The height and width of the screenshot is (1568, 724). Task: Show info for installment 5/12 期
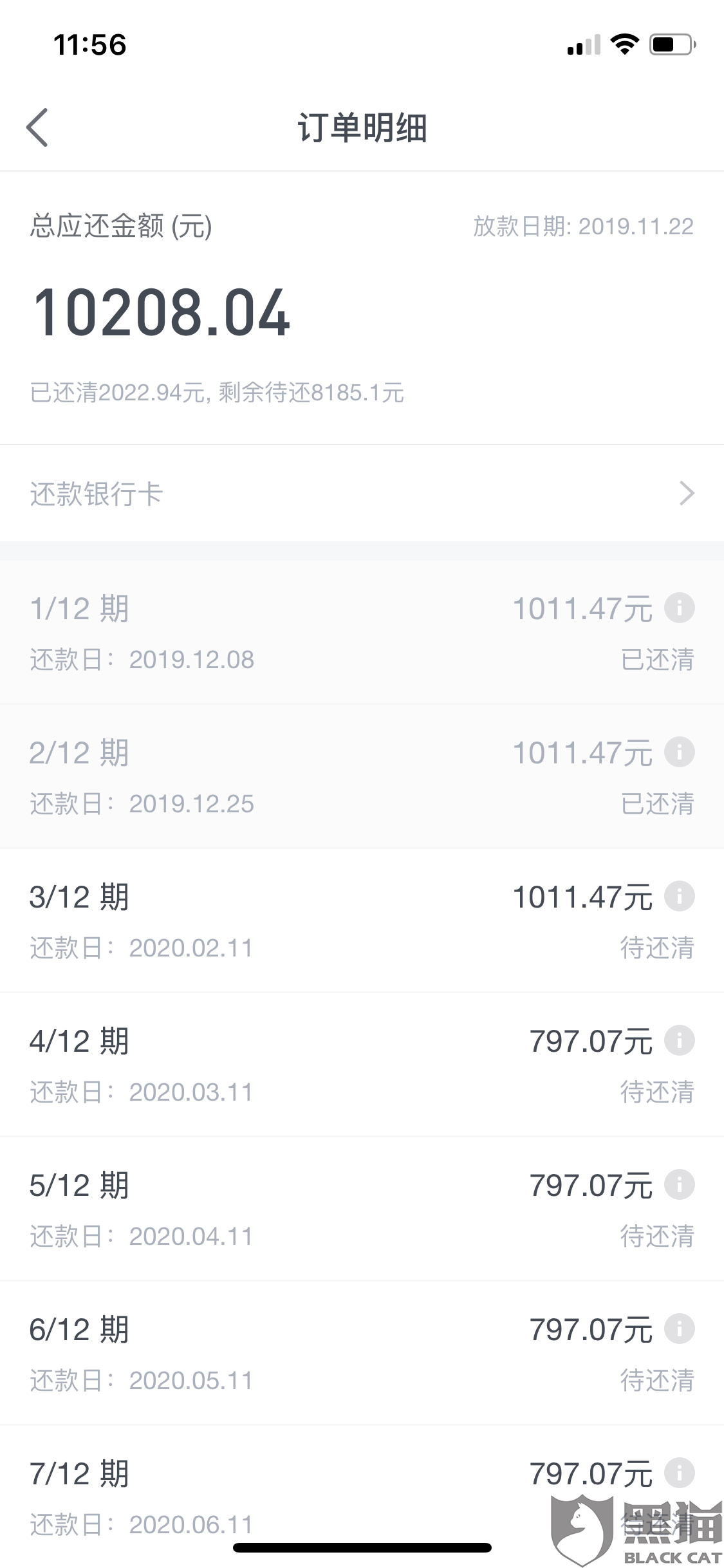pyautogui.click(x=680, y=1184)
